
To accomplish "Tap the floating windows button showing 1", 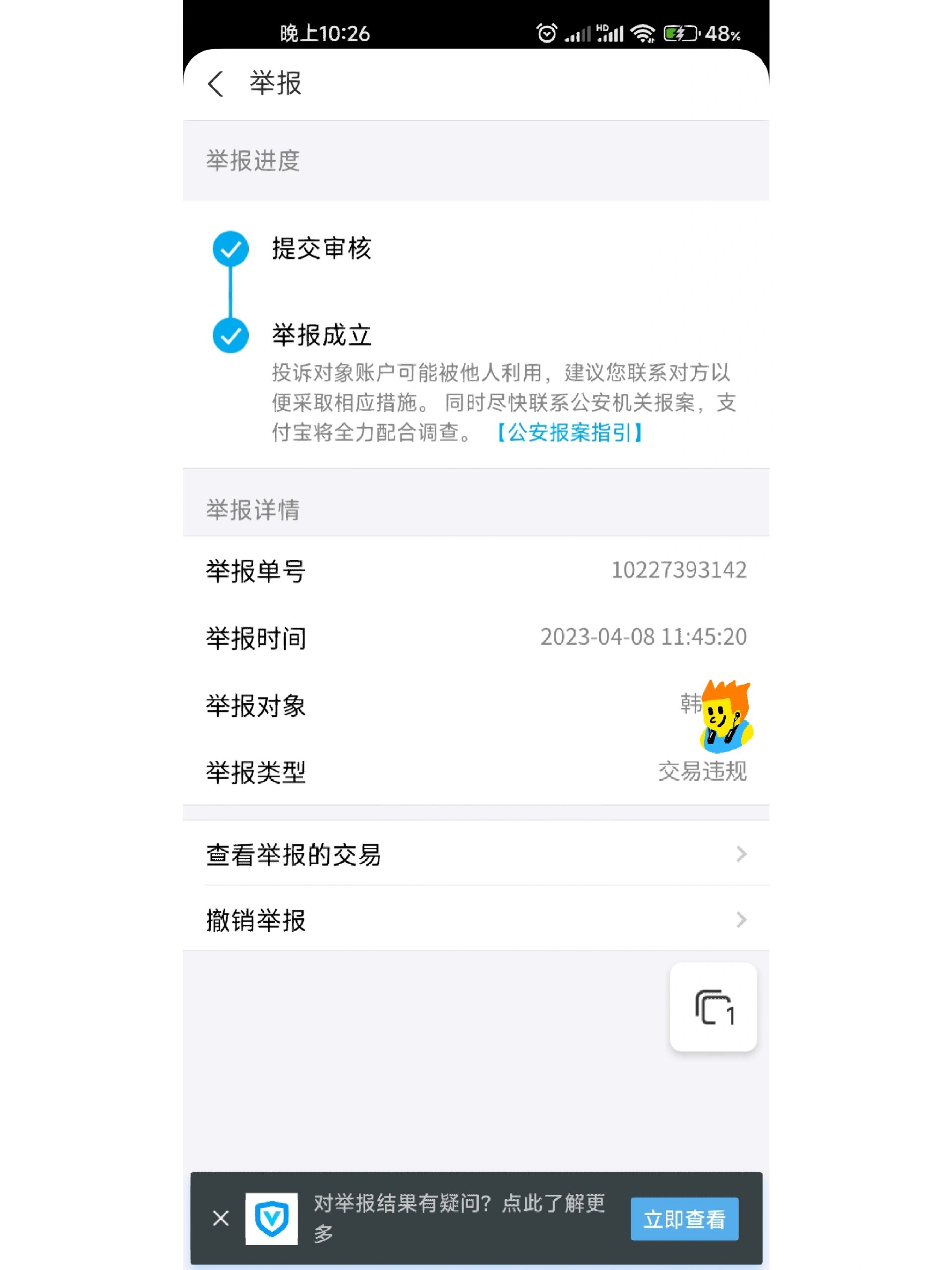I will pyautogui.click(x=713, y=1007).
